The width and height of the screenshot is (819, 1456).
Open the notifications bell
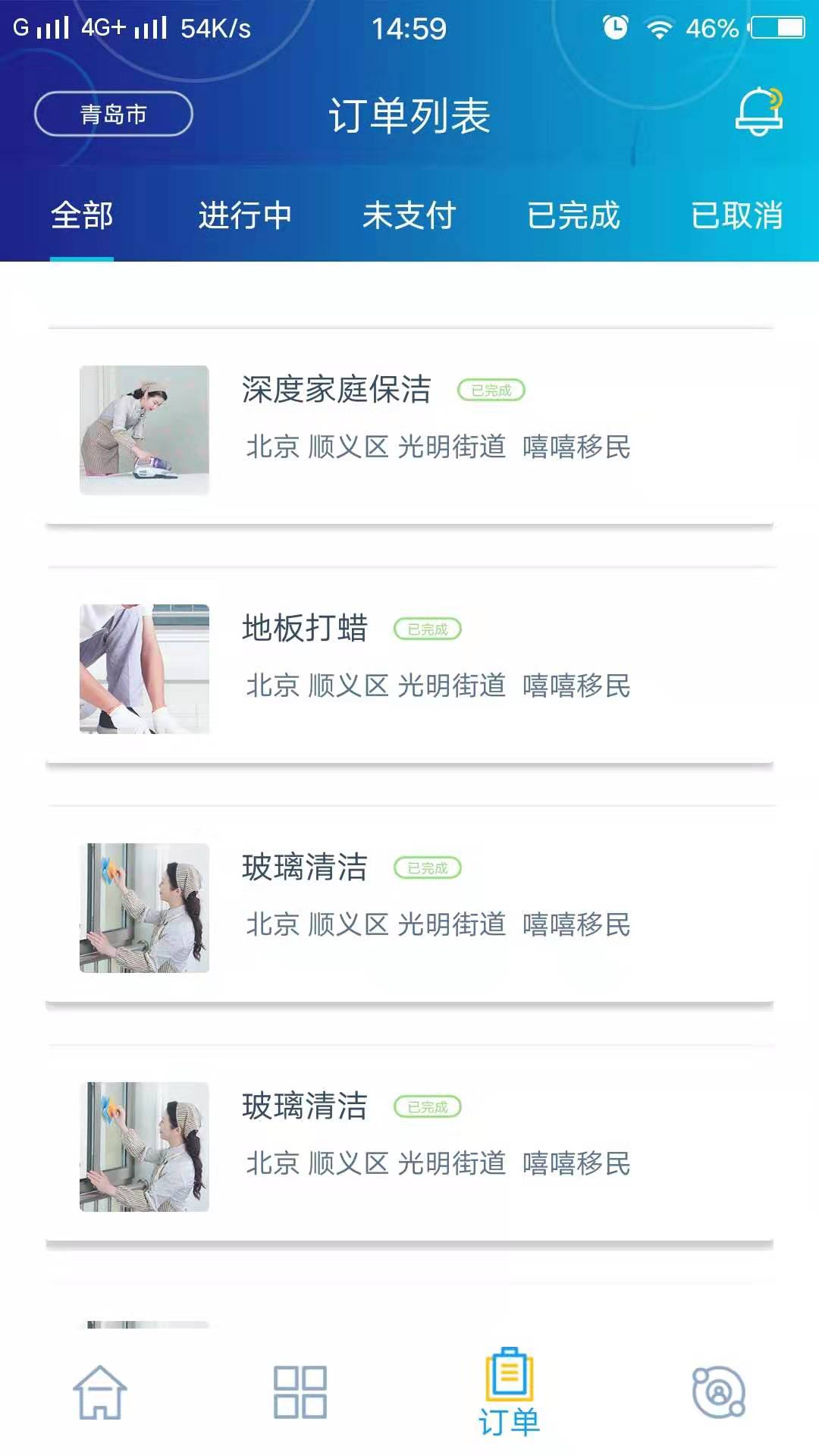click(759, 112)
